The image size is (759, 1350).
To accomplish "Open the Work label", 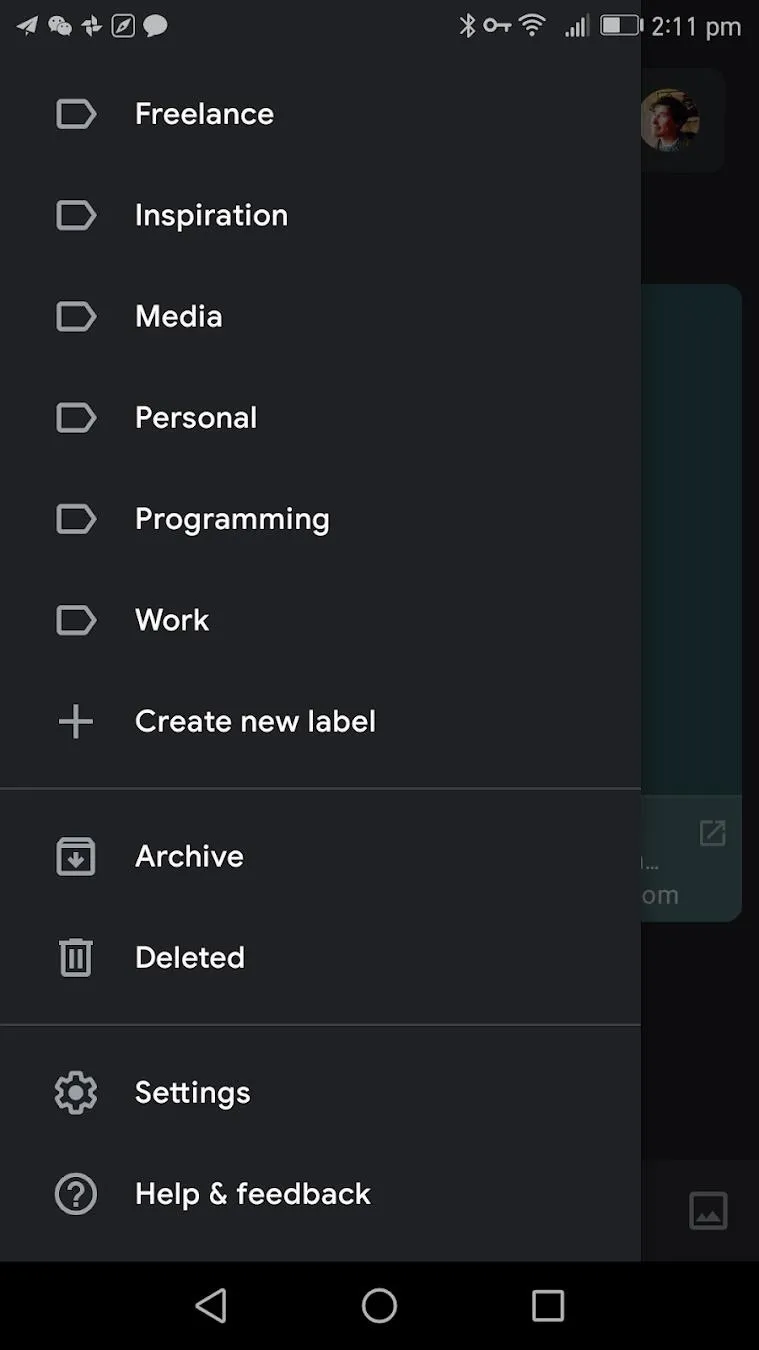I will (320, 620).
